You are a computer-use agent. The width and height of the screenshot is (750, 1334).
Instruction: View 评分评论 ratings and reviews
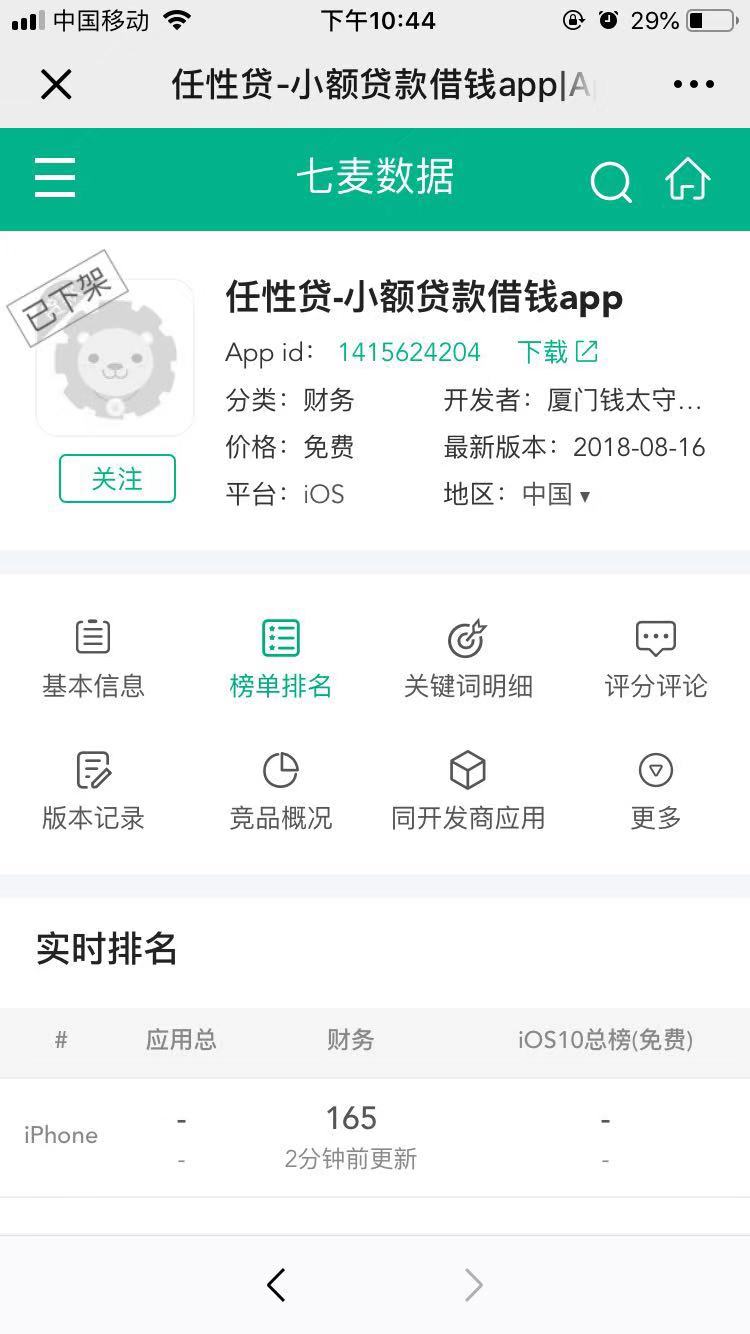(655, 659)
